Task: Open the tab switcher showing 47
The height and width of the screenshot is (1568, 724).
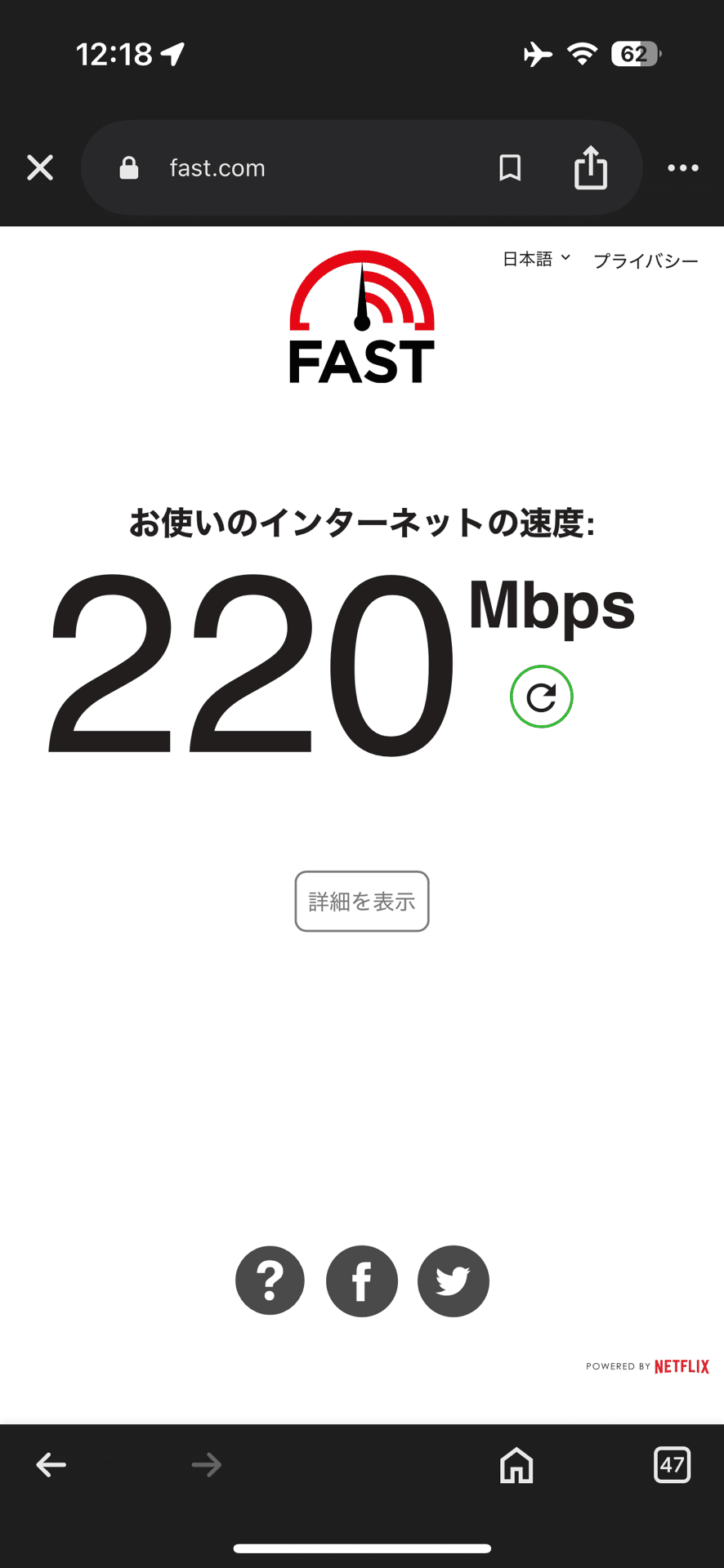Action: (672, 1465)
